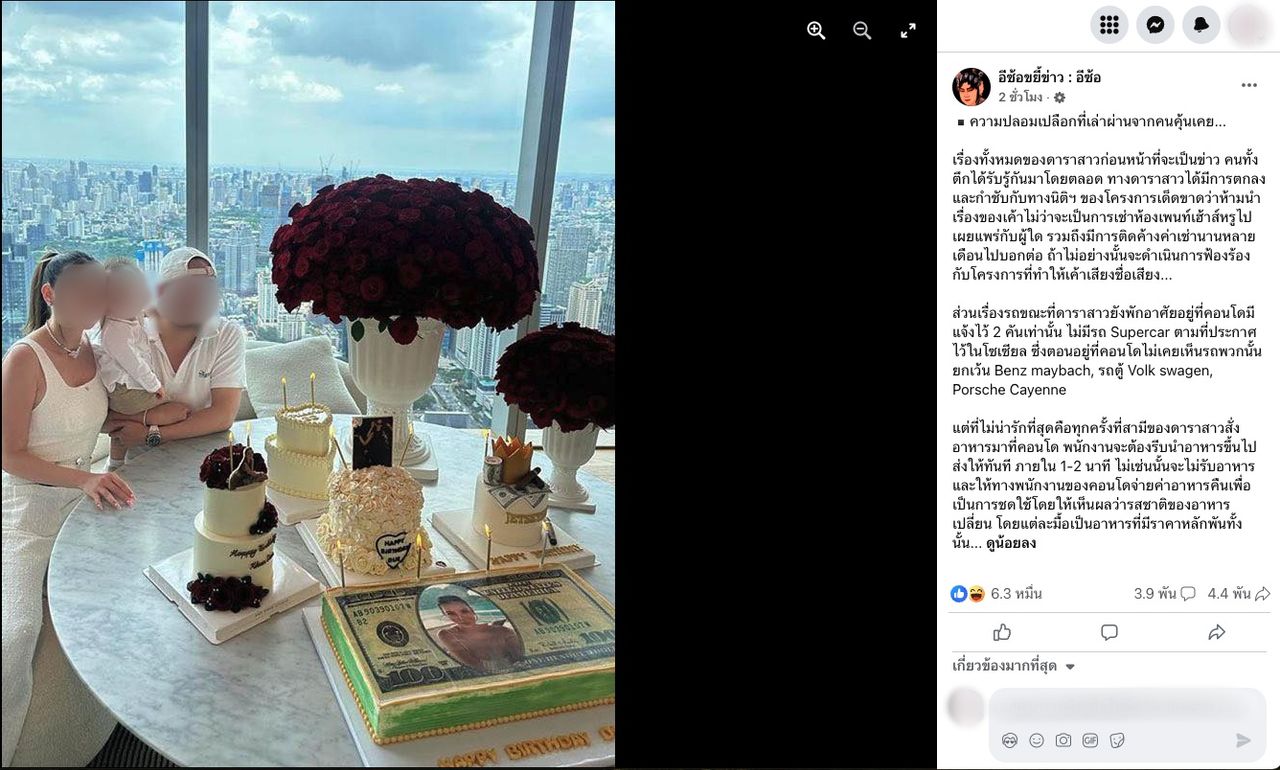Attach a photo to the comment
Screen dimensions: 1280x770
pos(1063,741)
